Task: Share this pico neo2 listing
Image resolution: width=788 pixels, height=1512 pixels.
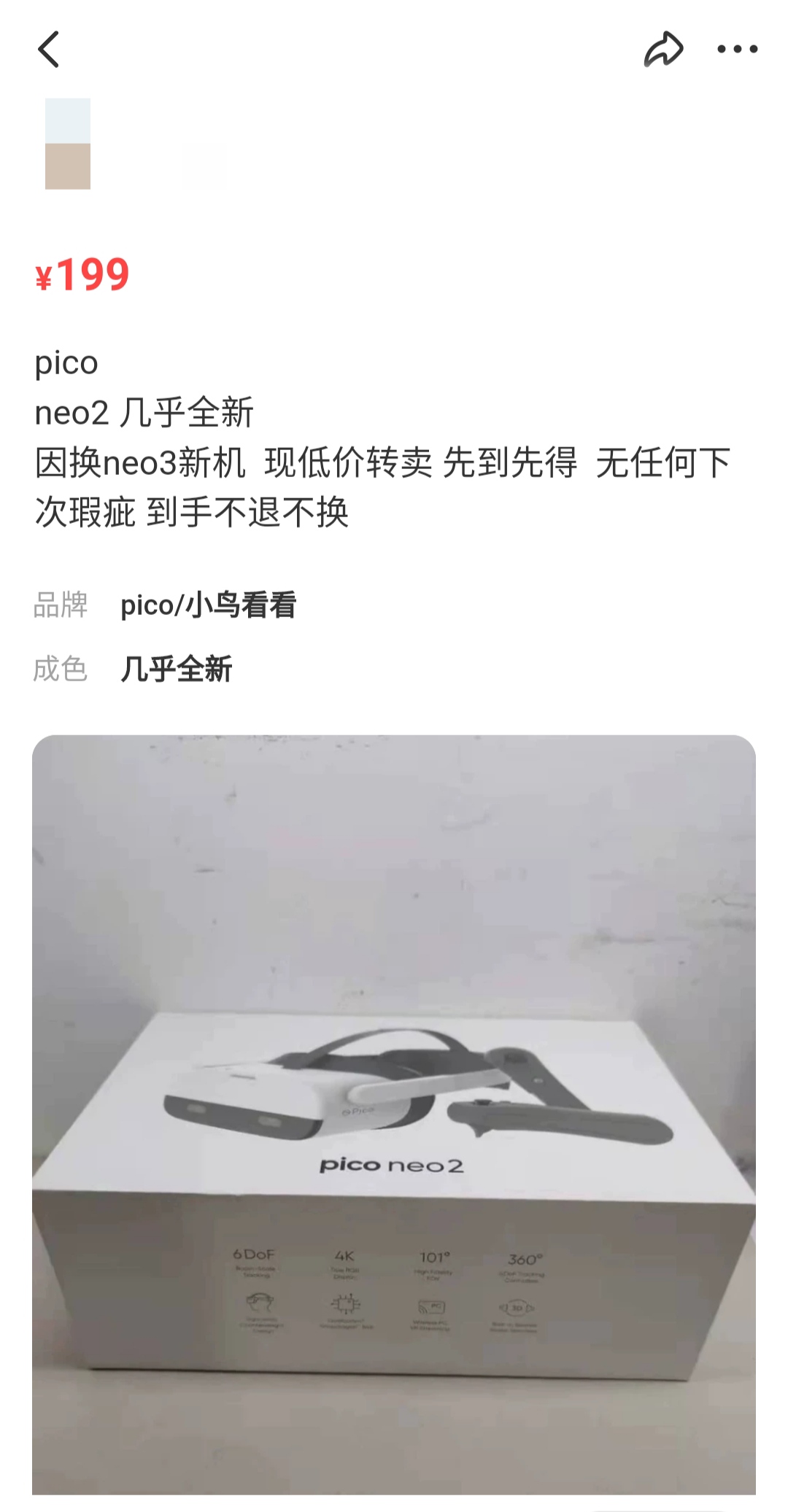Action: [663, 50]
